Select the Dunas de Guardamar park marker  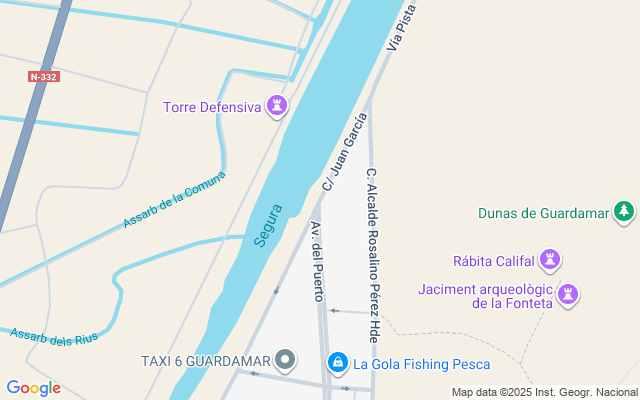(x=624, y=212)
